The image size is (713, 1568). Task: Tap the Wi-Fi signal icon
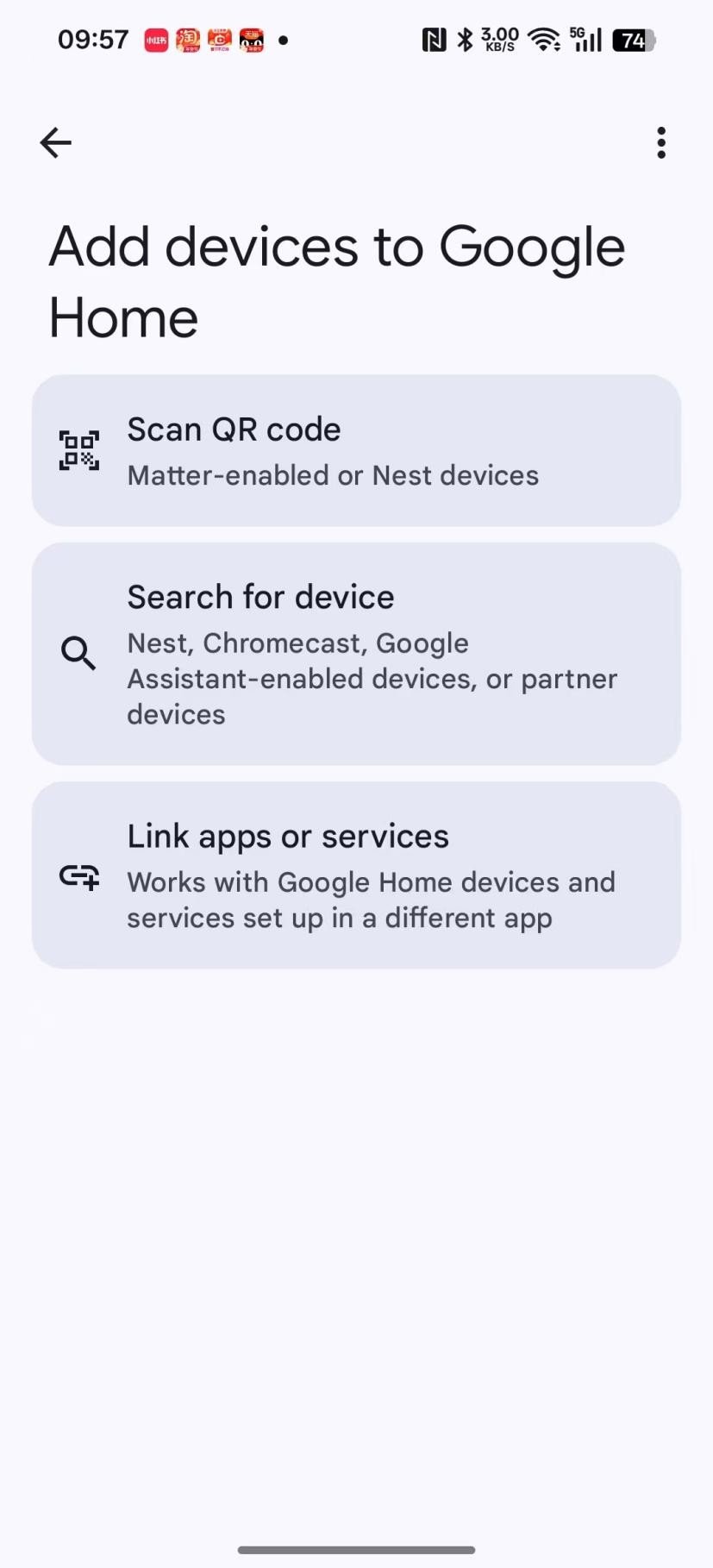[543, 40]
